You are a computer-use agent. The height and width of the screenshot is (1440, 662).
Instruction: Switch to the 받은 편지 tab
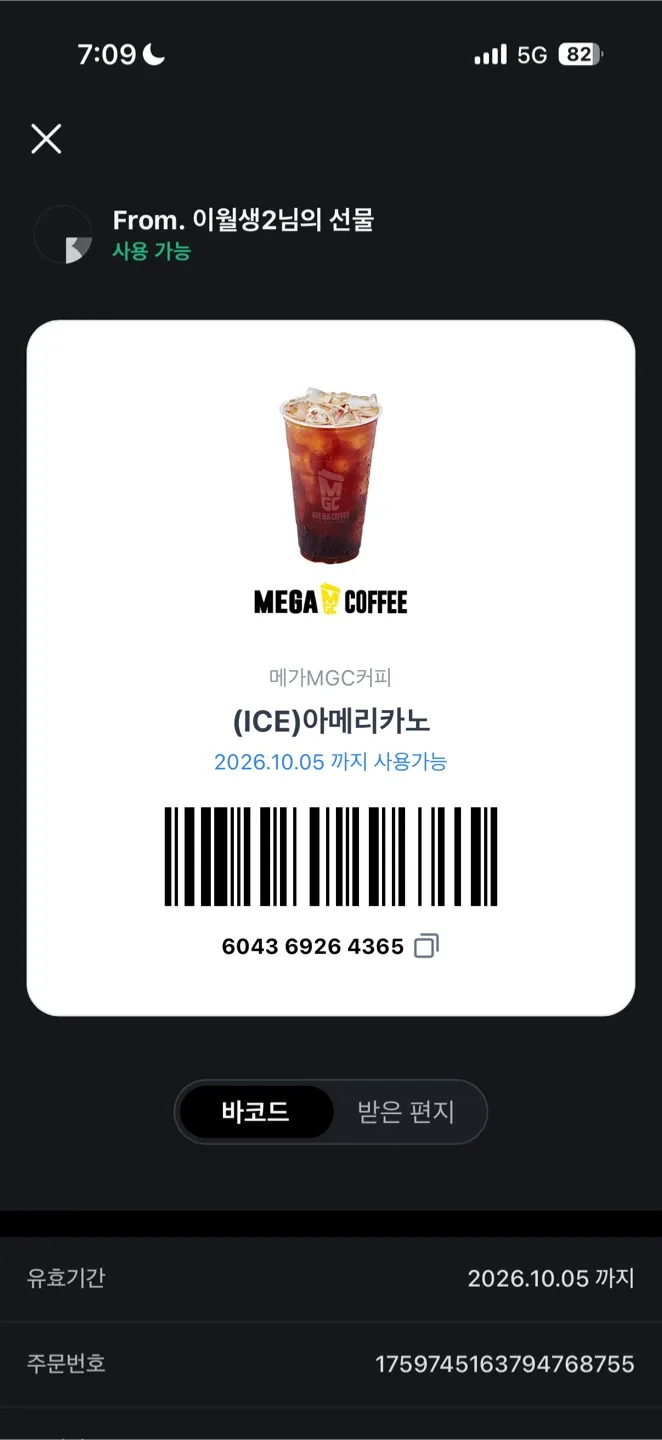click(x=406, y=1112)
